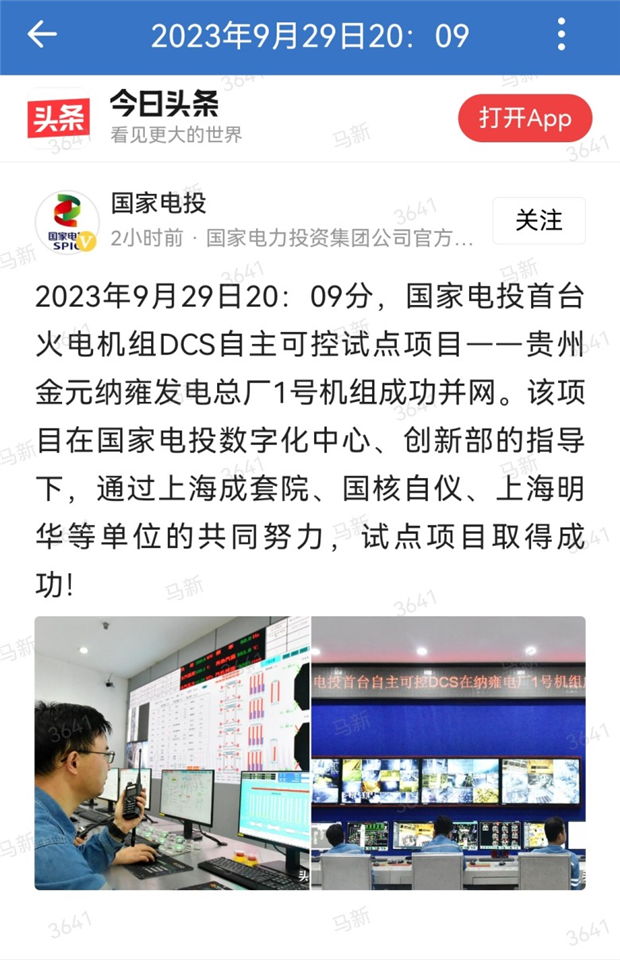The height and width of the screenshot is (960, 620).
Task: View the DCS monitoring wall photo
Action: click(x=448, y=753)
